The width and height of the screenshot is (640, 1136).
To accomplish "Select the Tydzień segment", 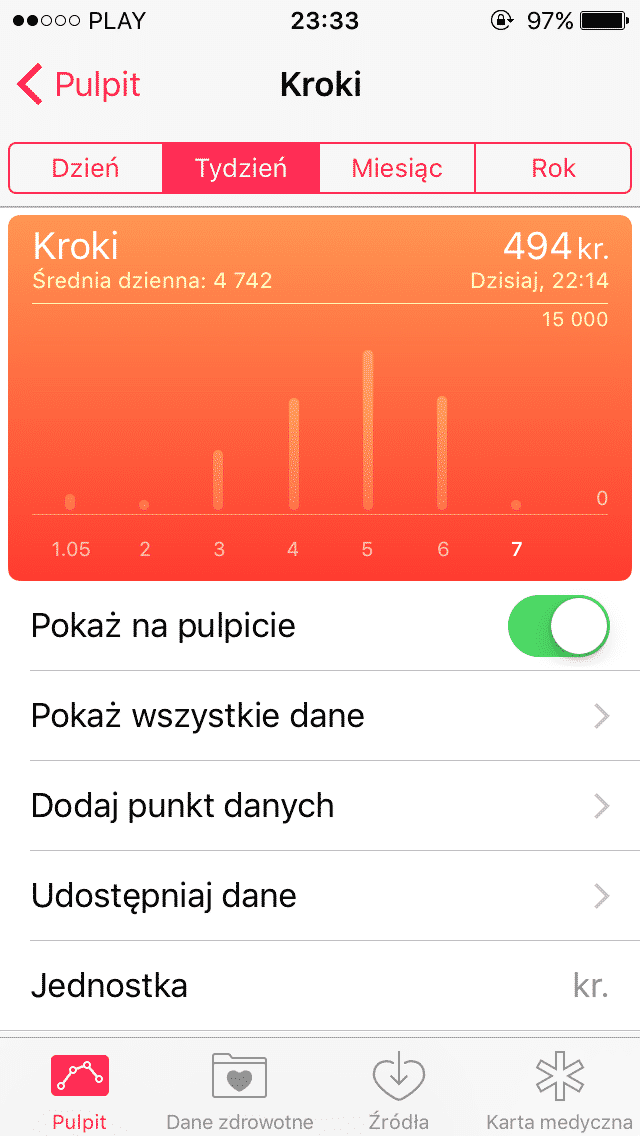I will [241, 168].
